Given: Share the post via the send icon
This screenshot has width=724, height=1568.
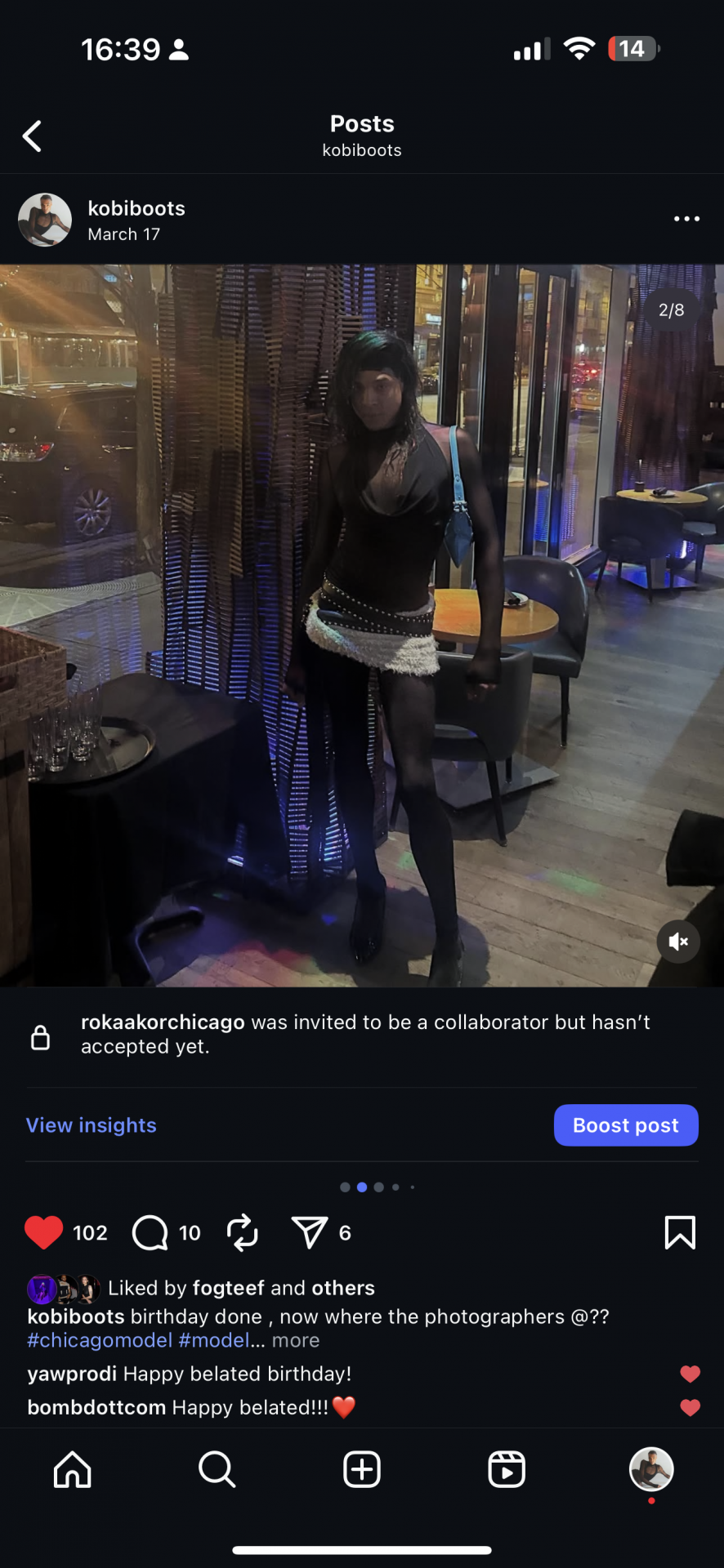Looking at the screenshot, I should pos(310,1232).
